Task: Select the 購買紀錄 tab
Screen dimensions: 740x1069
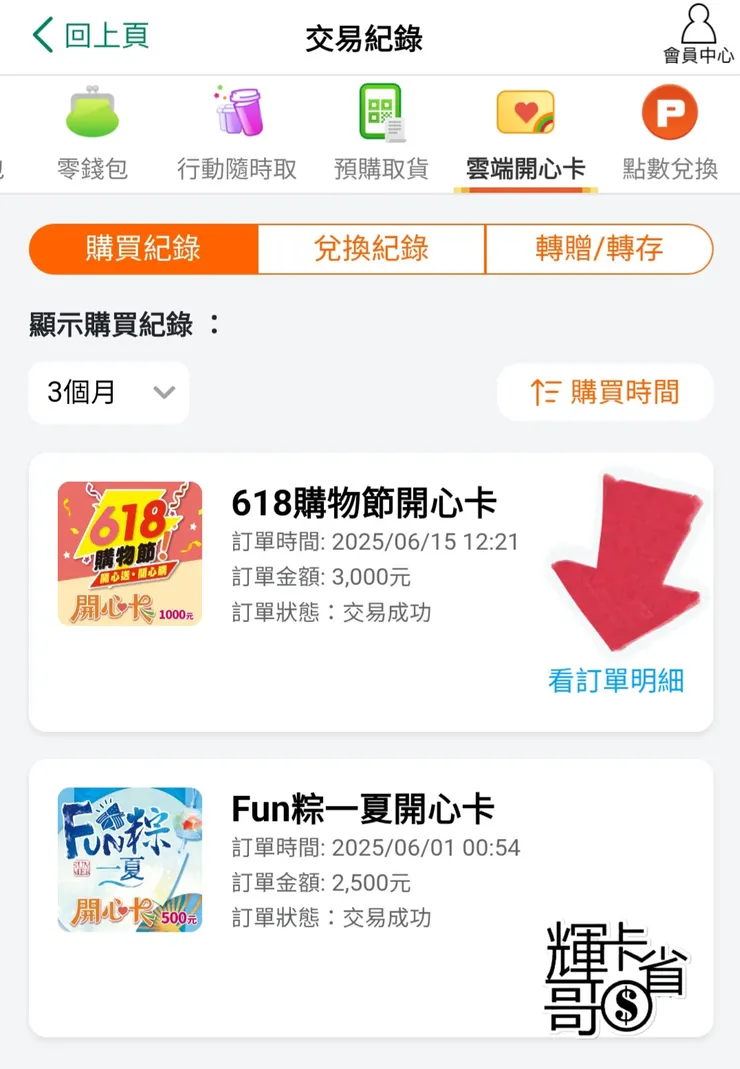Action: pos(143,248)
